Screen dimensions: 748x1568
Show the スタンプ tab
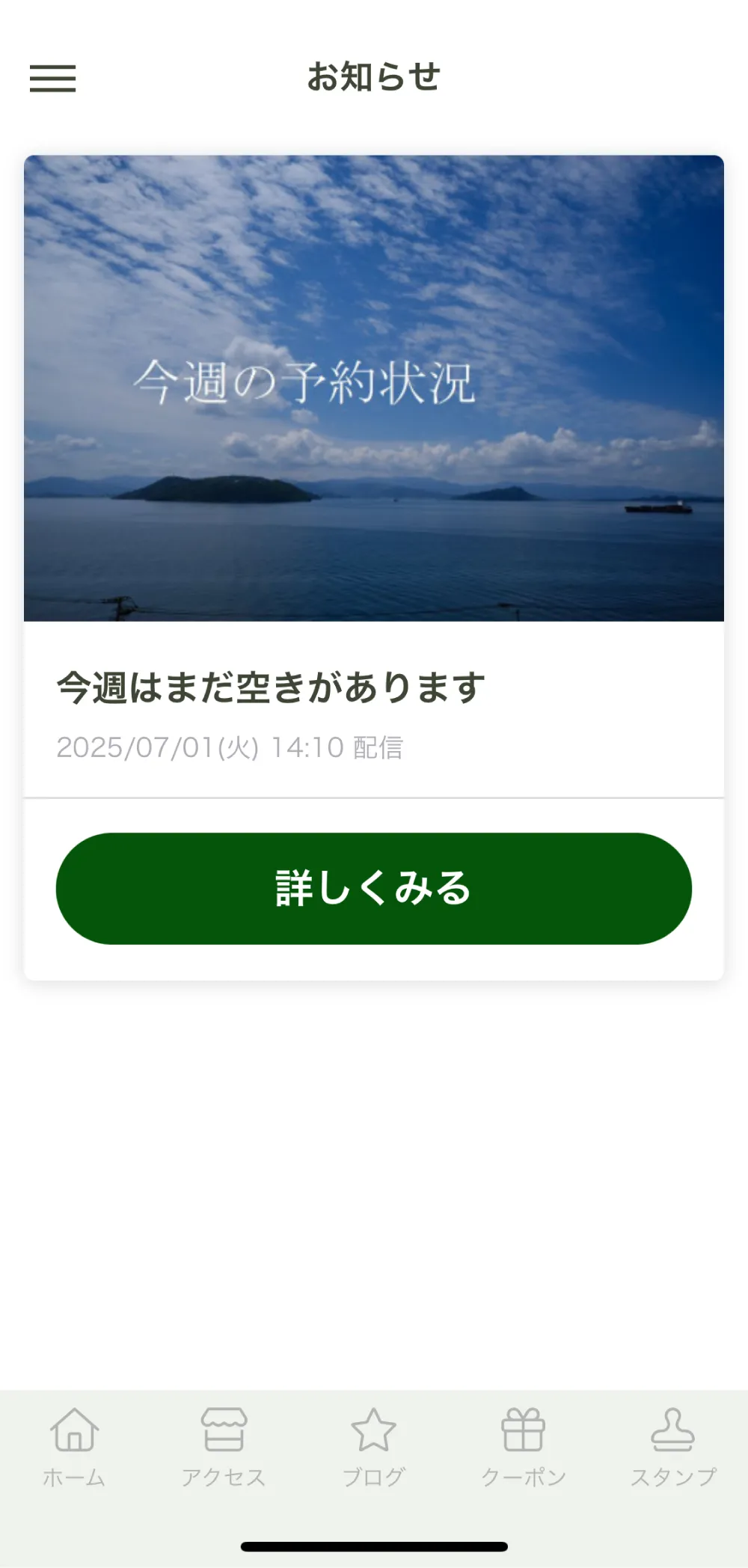673,1446
